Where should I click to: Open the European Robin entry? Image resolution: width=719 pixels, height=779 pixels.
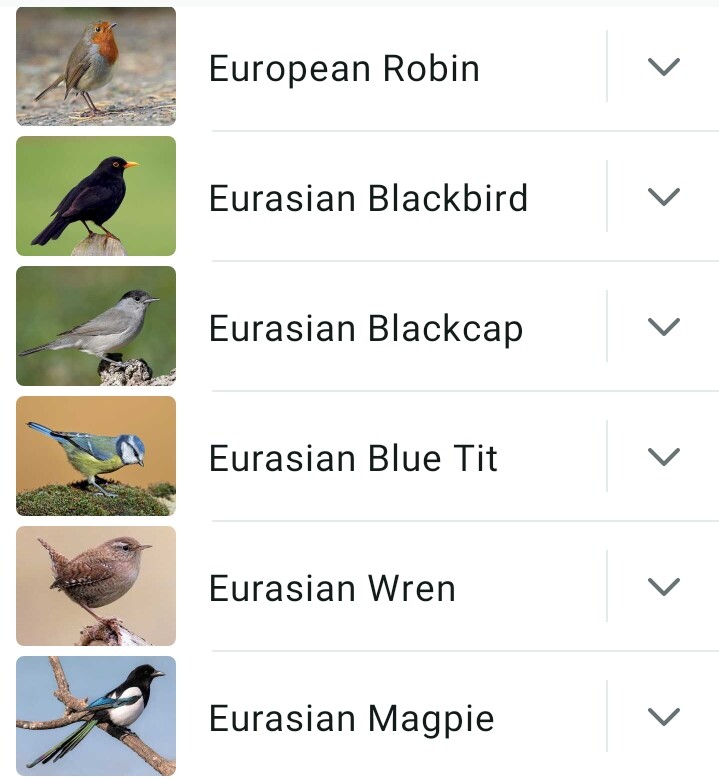(344, 68)
